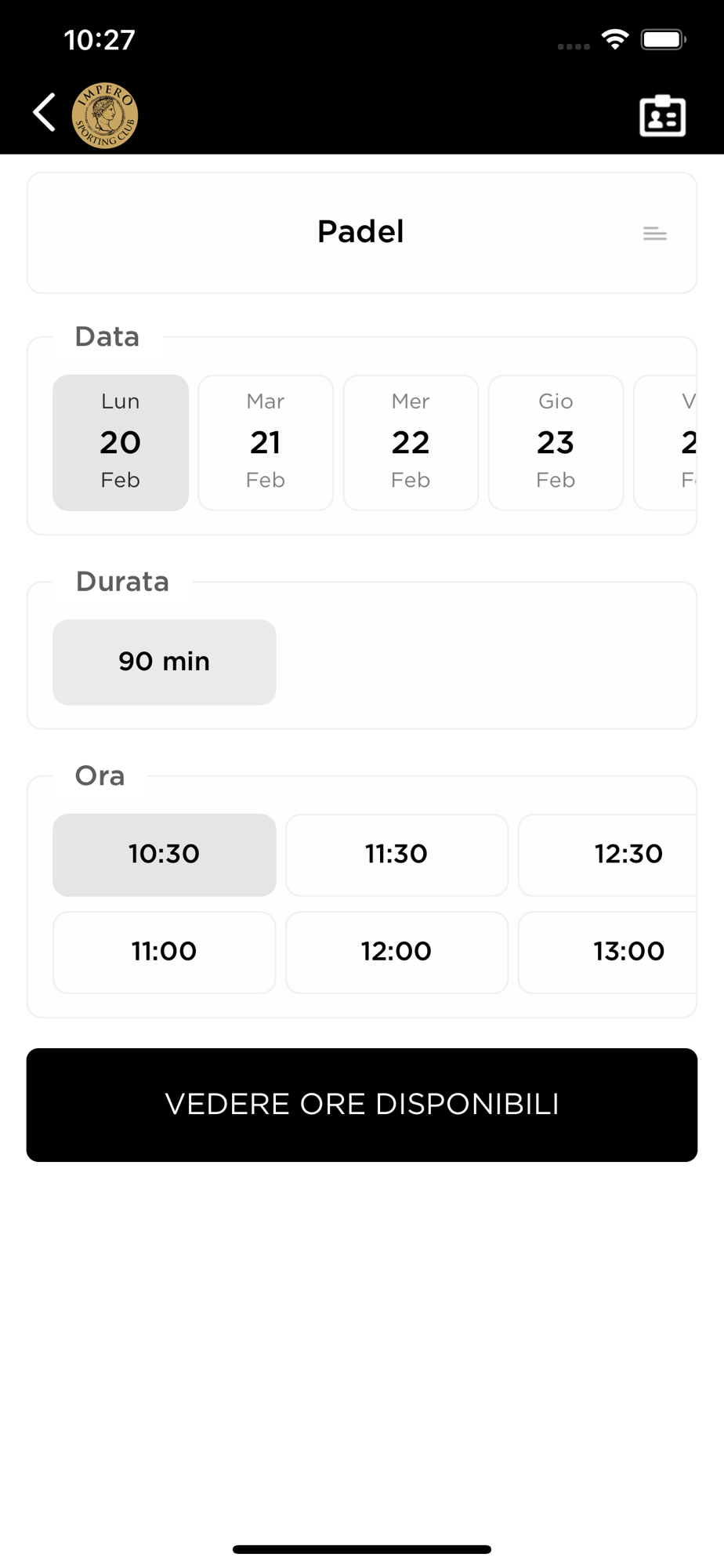This screenshot has width=724, height=1568.
Task: Open the profile card icon
Action: 662,116
